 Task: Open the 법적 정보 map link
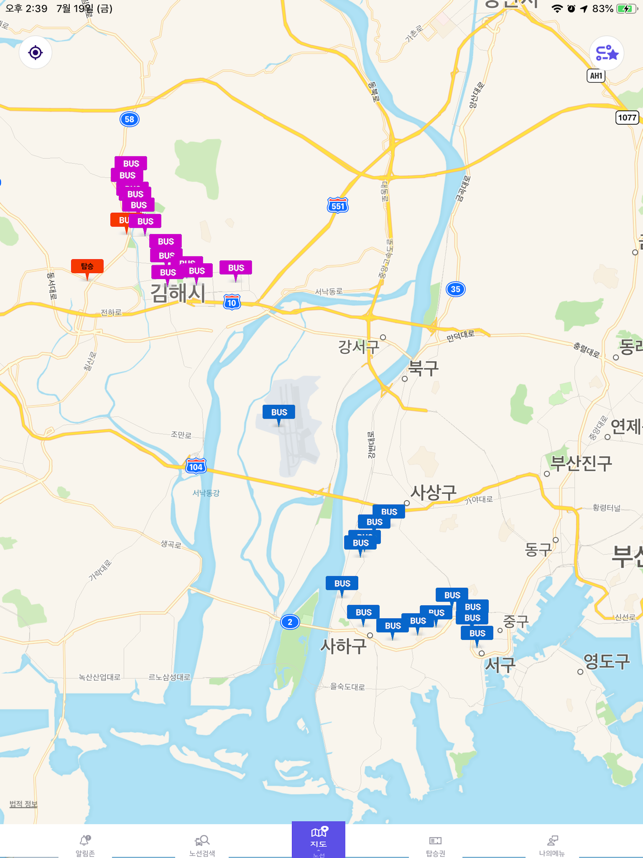click(23, 804)
